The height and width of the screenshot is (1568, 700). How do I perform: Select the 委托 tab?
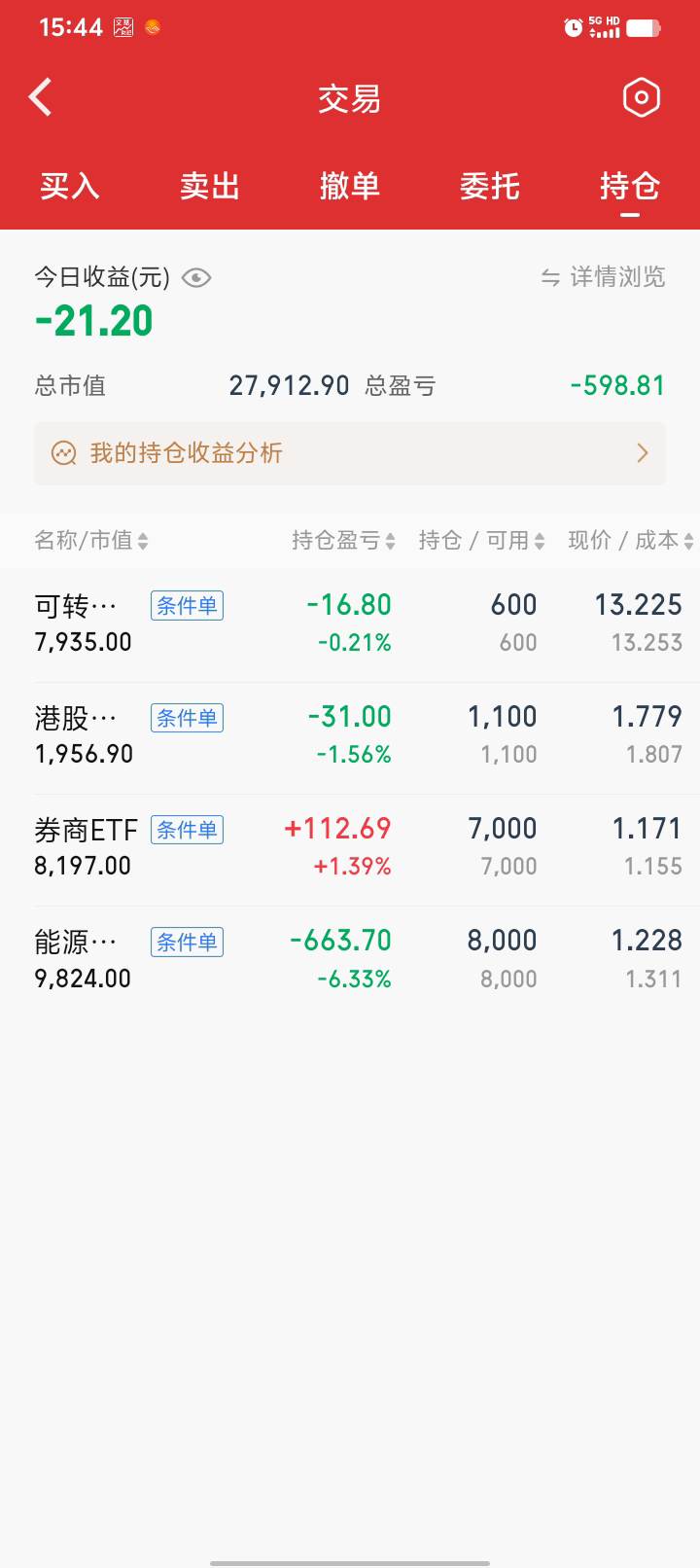pos(490,186)
